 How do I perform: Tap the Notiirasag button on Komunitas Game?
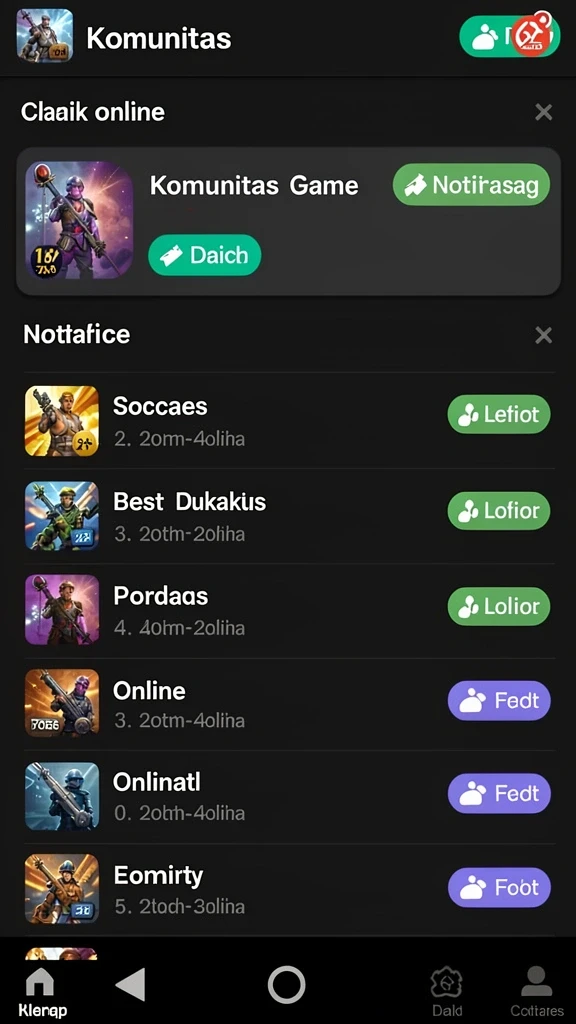tap(472, 185)
